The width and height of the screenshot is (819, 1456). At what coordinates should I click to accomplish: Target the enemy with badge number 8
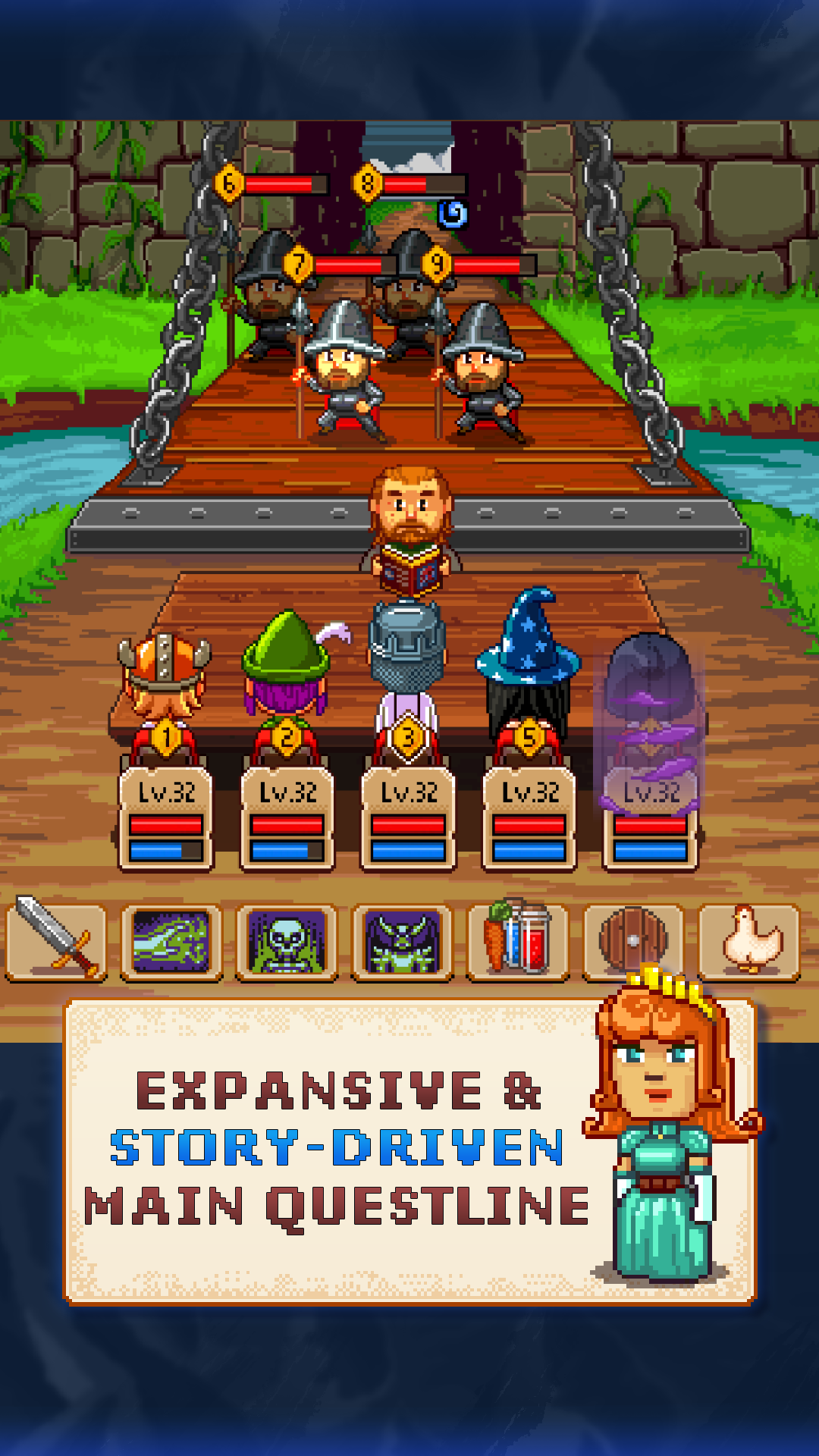[x=369, y=182]
